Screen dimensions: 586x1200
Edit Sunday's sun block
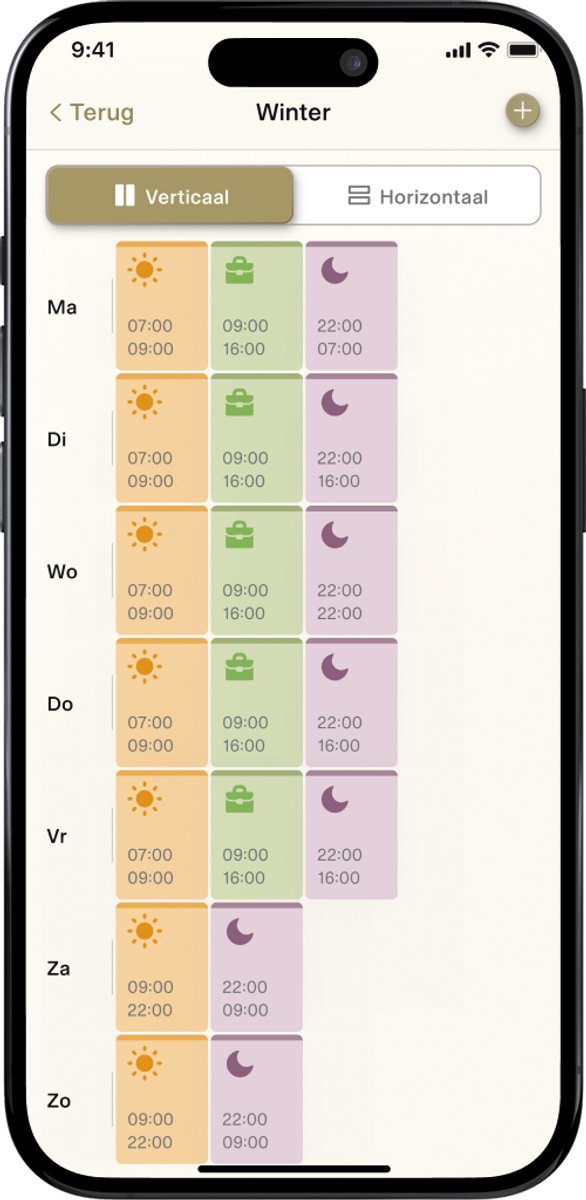(162, 1099)
